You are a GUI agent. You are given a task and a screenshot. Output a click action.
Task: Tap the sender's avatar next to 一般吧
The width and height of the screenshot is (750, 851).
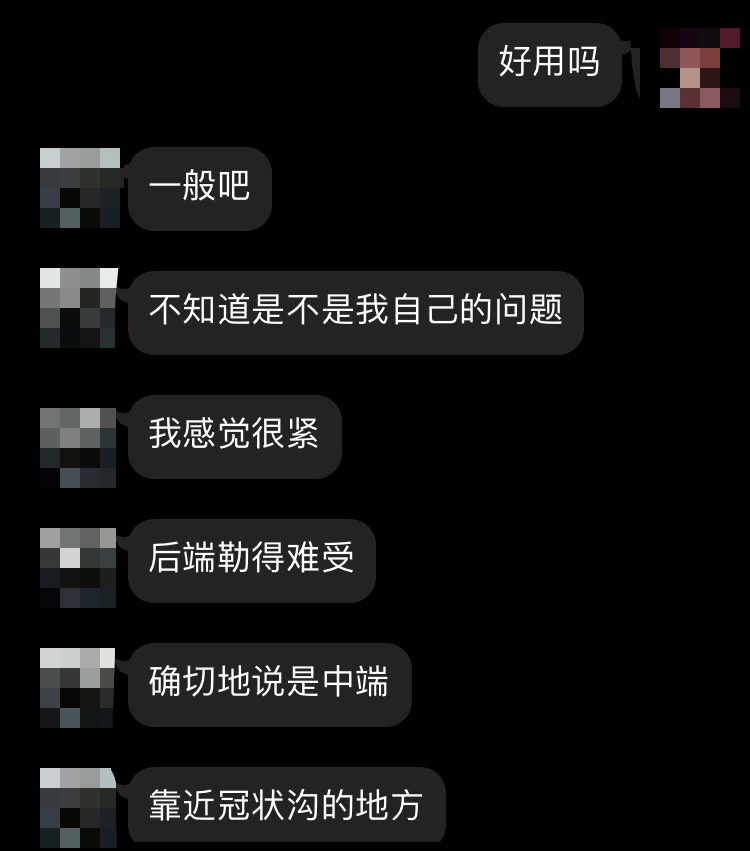click(79, 188)
